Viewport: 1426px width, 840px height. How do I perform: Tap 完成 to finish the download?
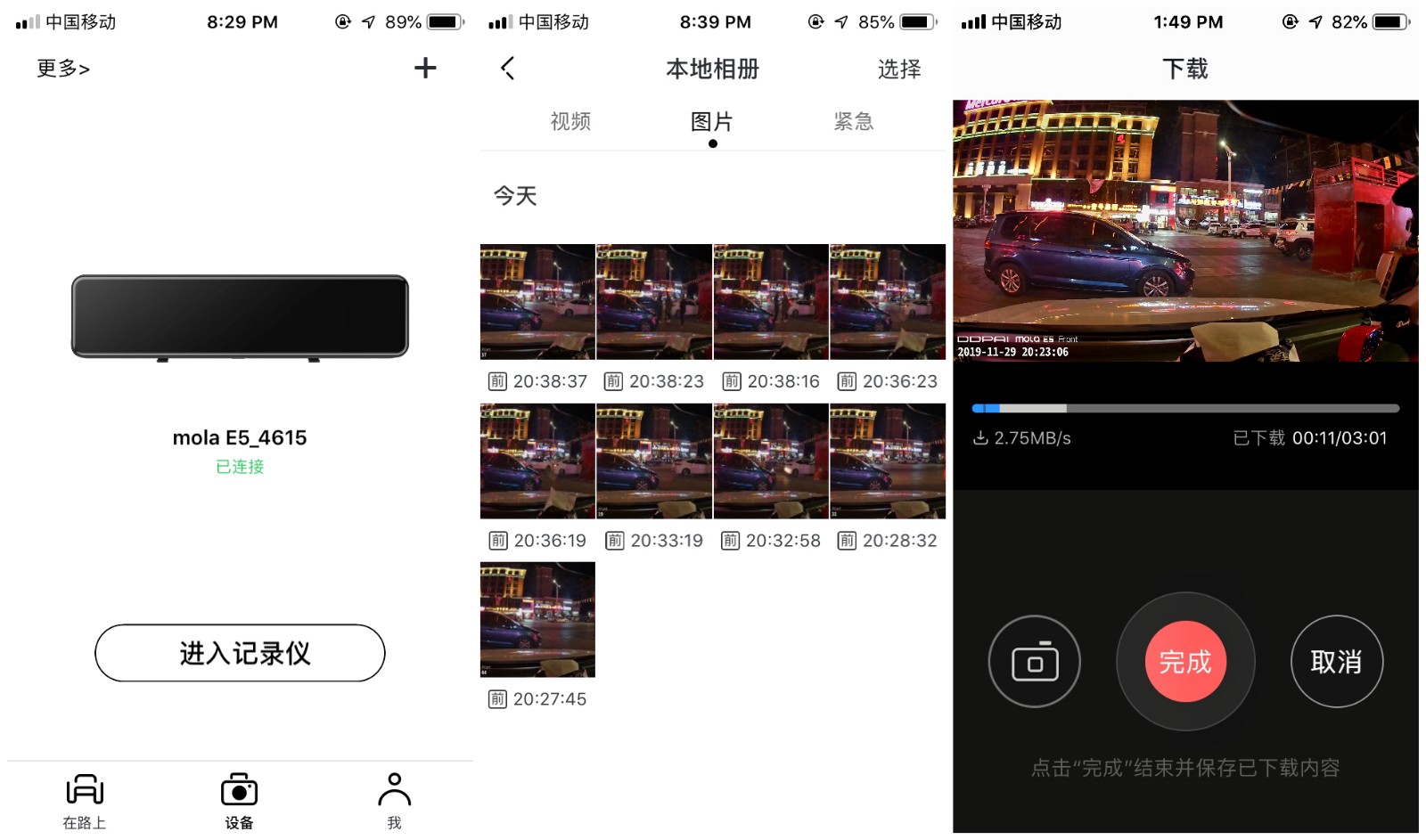[x=1185, y=661]
